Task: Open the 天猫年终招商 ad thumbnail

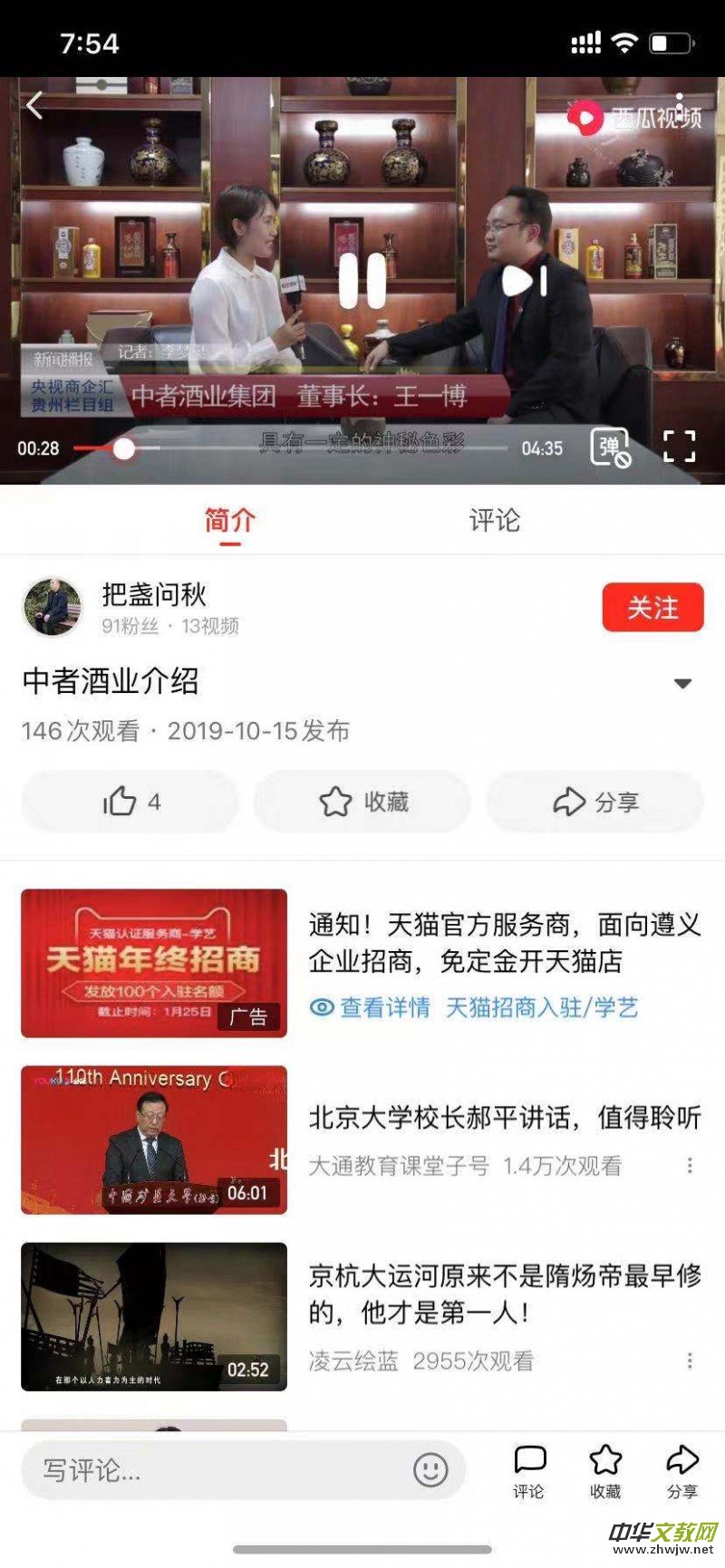Action: click(x=153, y=962)
